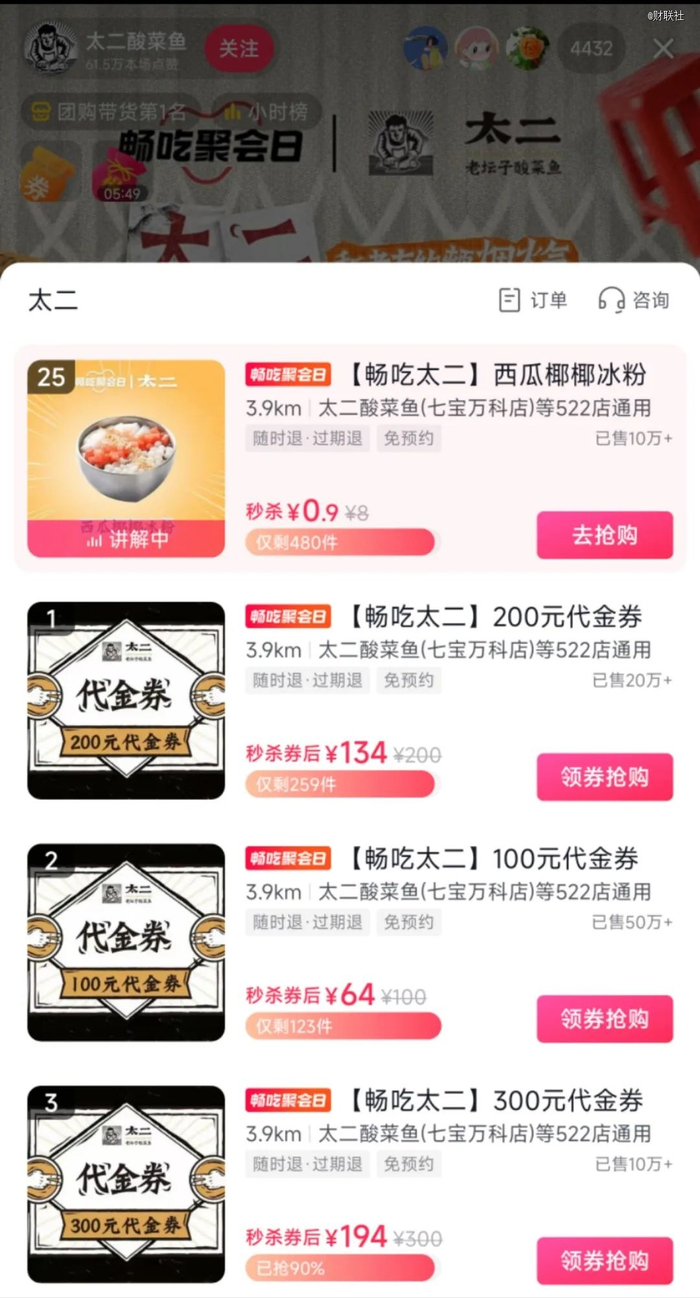Tap 领券抢购 for the 300元代金券
Viewport: 700px width, 1298px height.
tap(604, 1261)
